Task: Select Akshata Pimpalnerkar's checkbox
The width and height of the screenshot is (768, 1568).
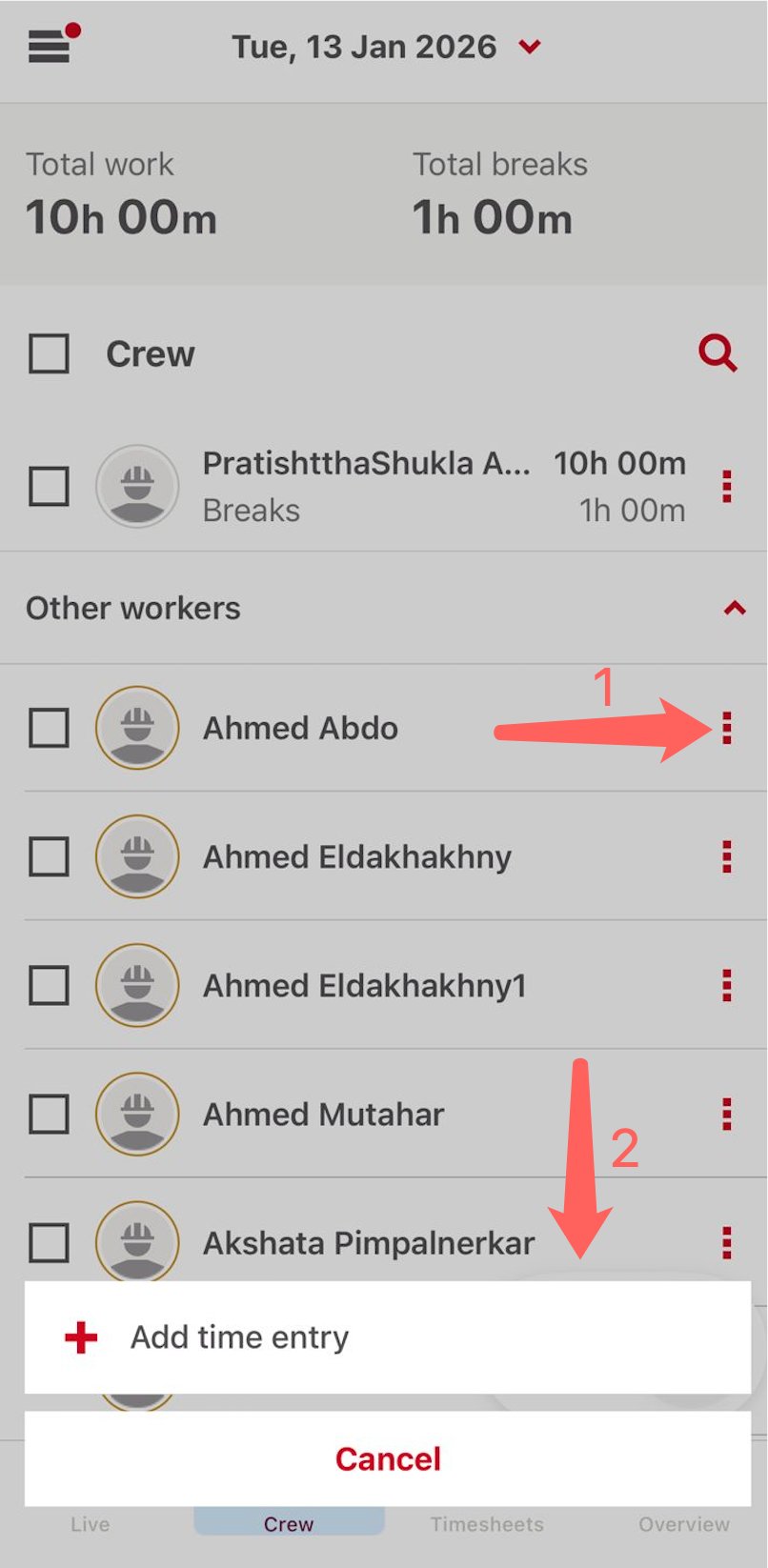Action: point(49,1242)
